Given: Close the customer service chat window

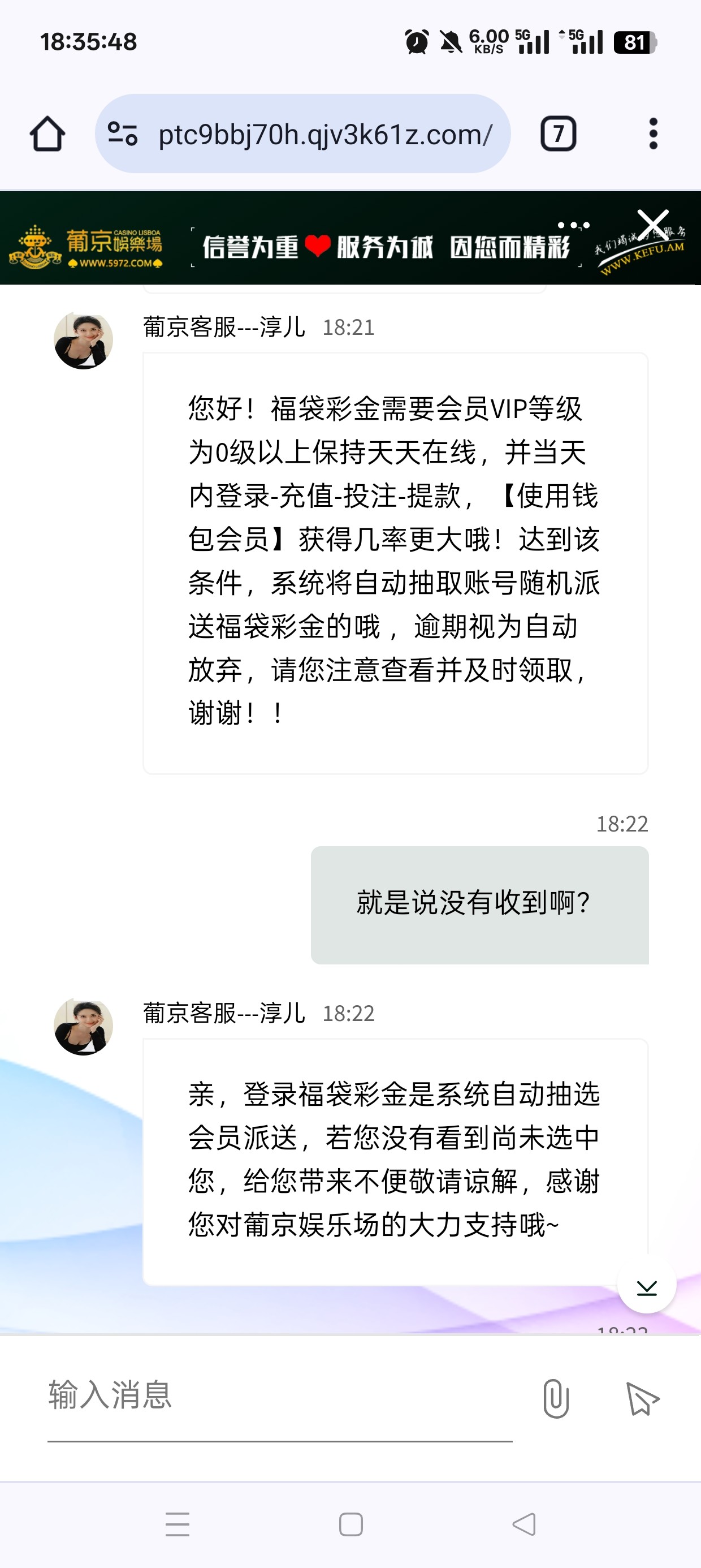Looking at the screenshot, I should (x=653, y=224).
